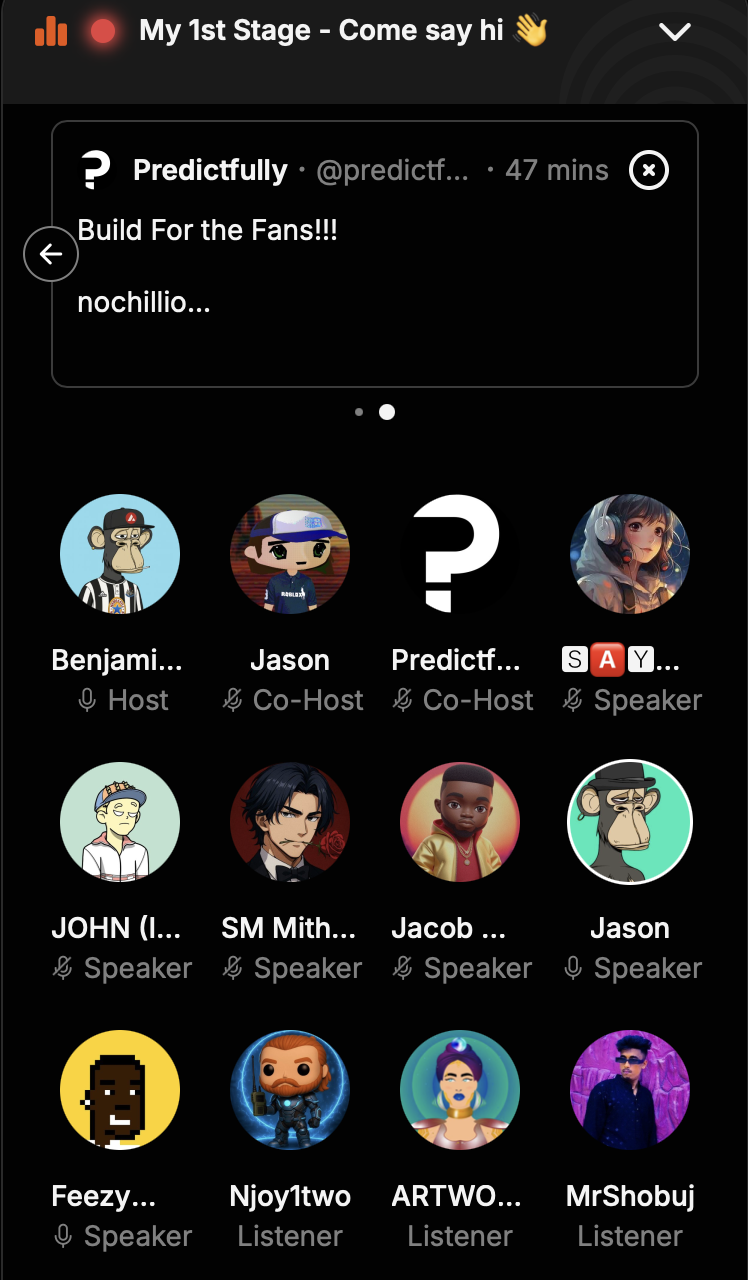Screen dimensions: 748x1280
Task: Go to the previous pinned post
Action: click(x=51, y=255)
